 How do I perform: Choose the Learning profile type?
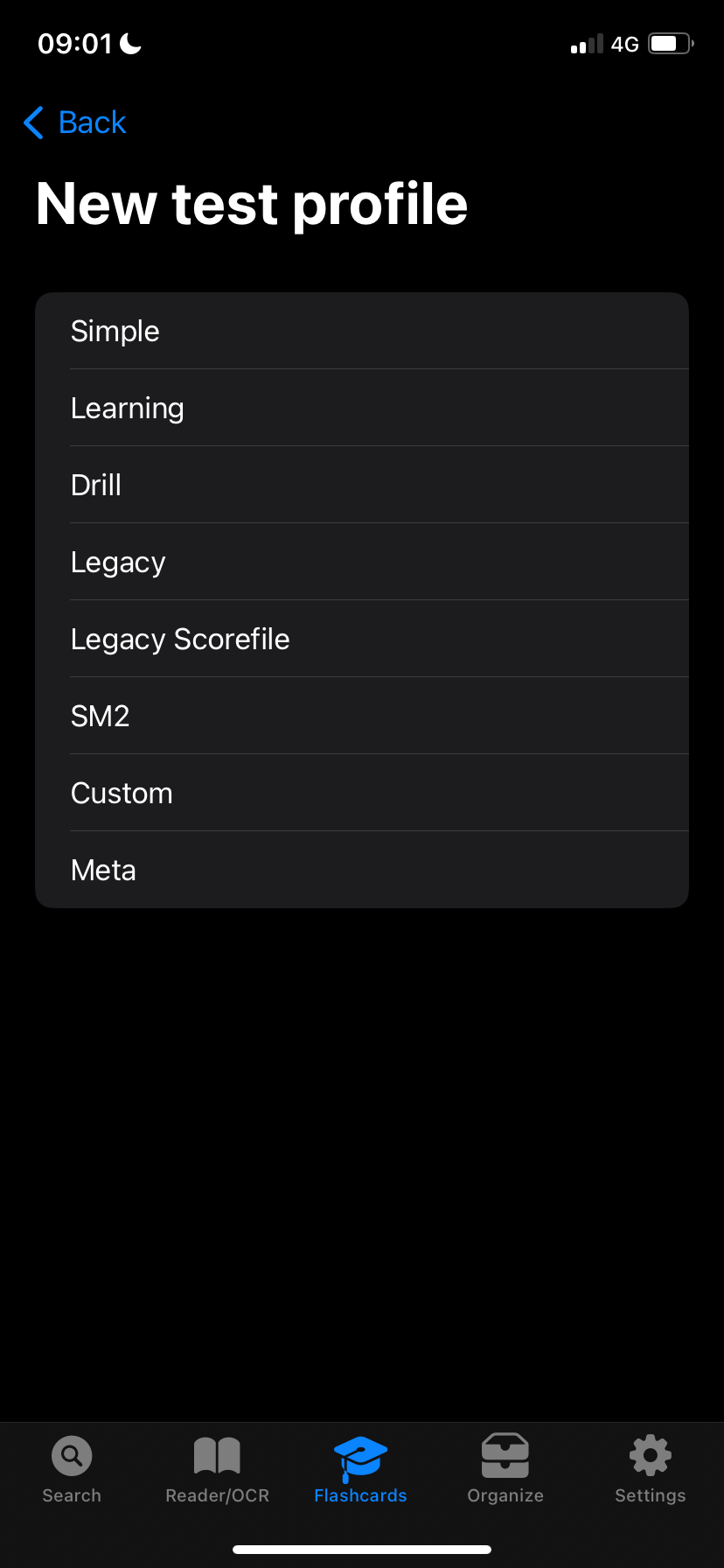(362, 408)
